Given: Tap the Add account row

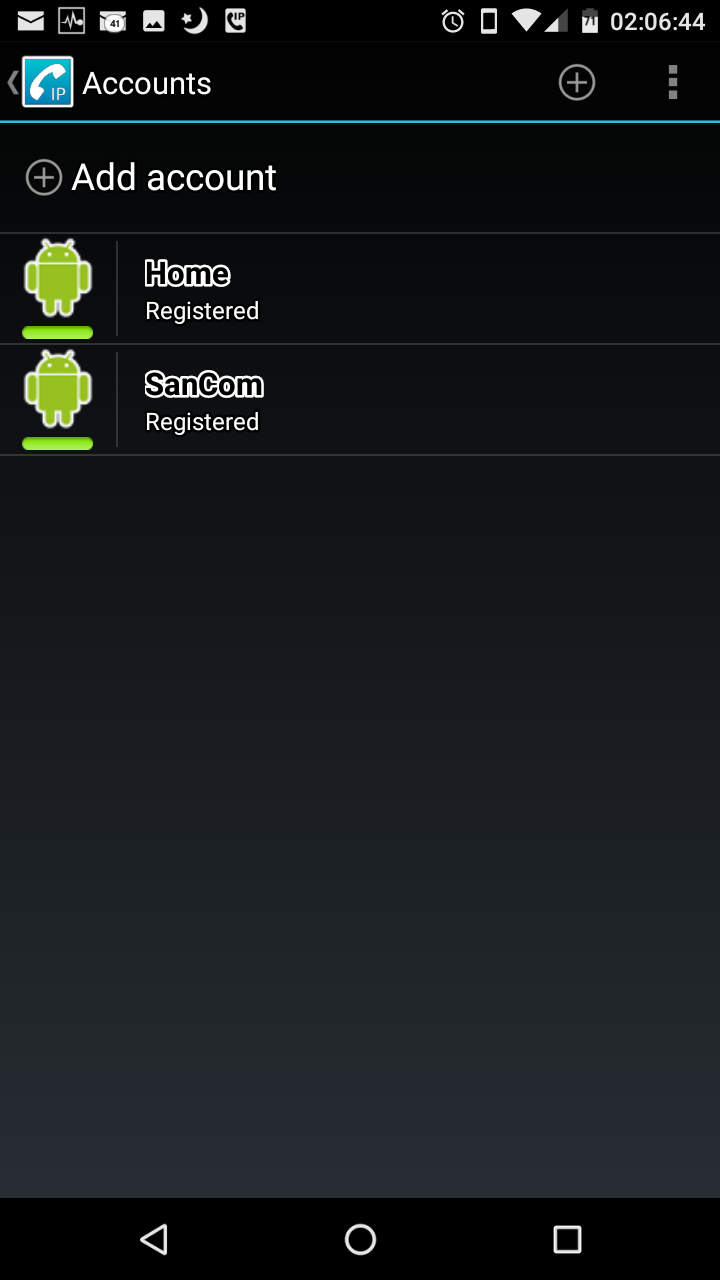Looking at the screenshot, I should point(360,177).
